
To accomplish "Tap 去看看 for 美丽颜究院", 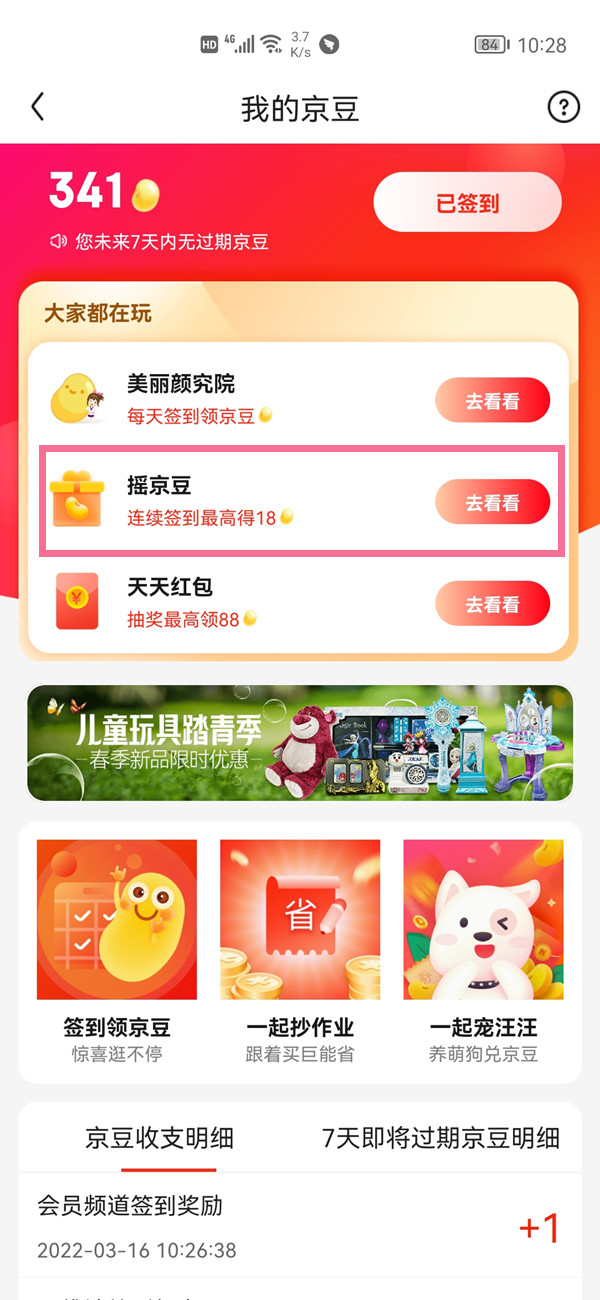I will pyautogui.click(x=492, y=401).
